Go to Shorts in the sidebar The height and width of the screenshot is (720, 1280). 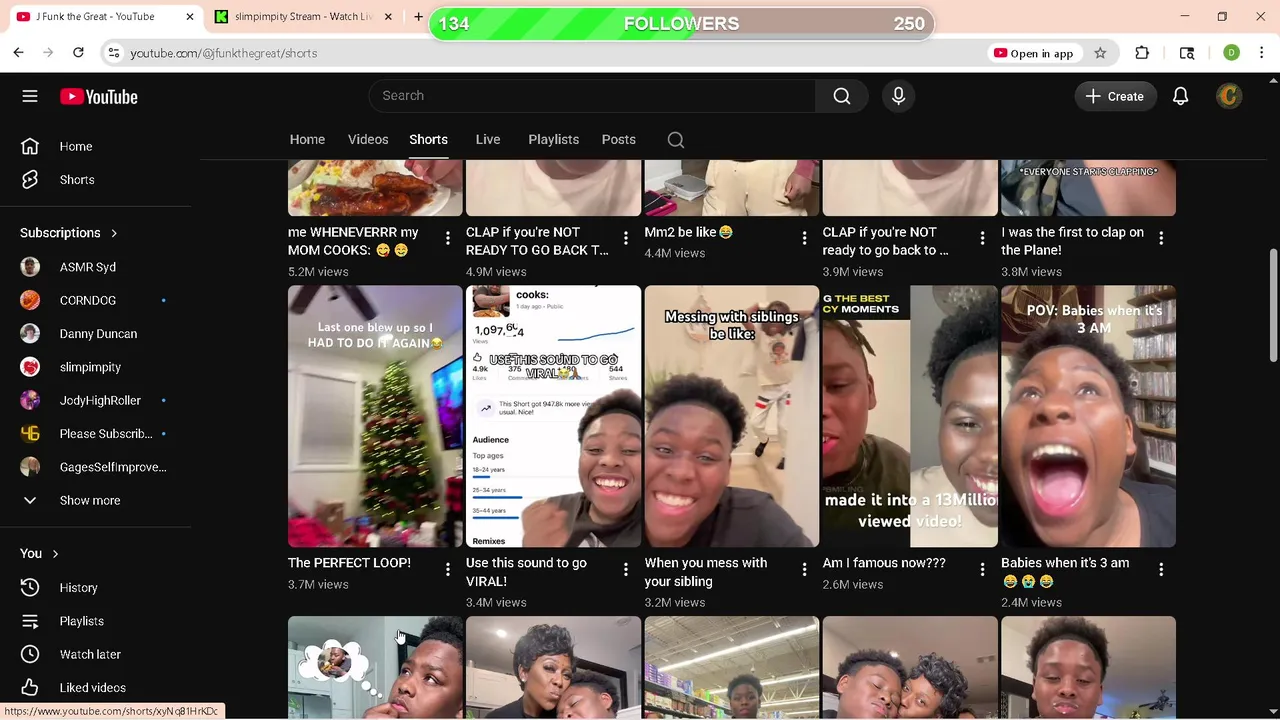(x=76, y=180)
